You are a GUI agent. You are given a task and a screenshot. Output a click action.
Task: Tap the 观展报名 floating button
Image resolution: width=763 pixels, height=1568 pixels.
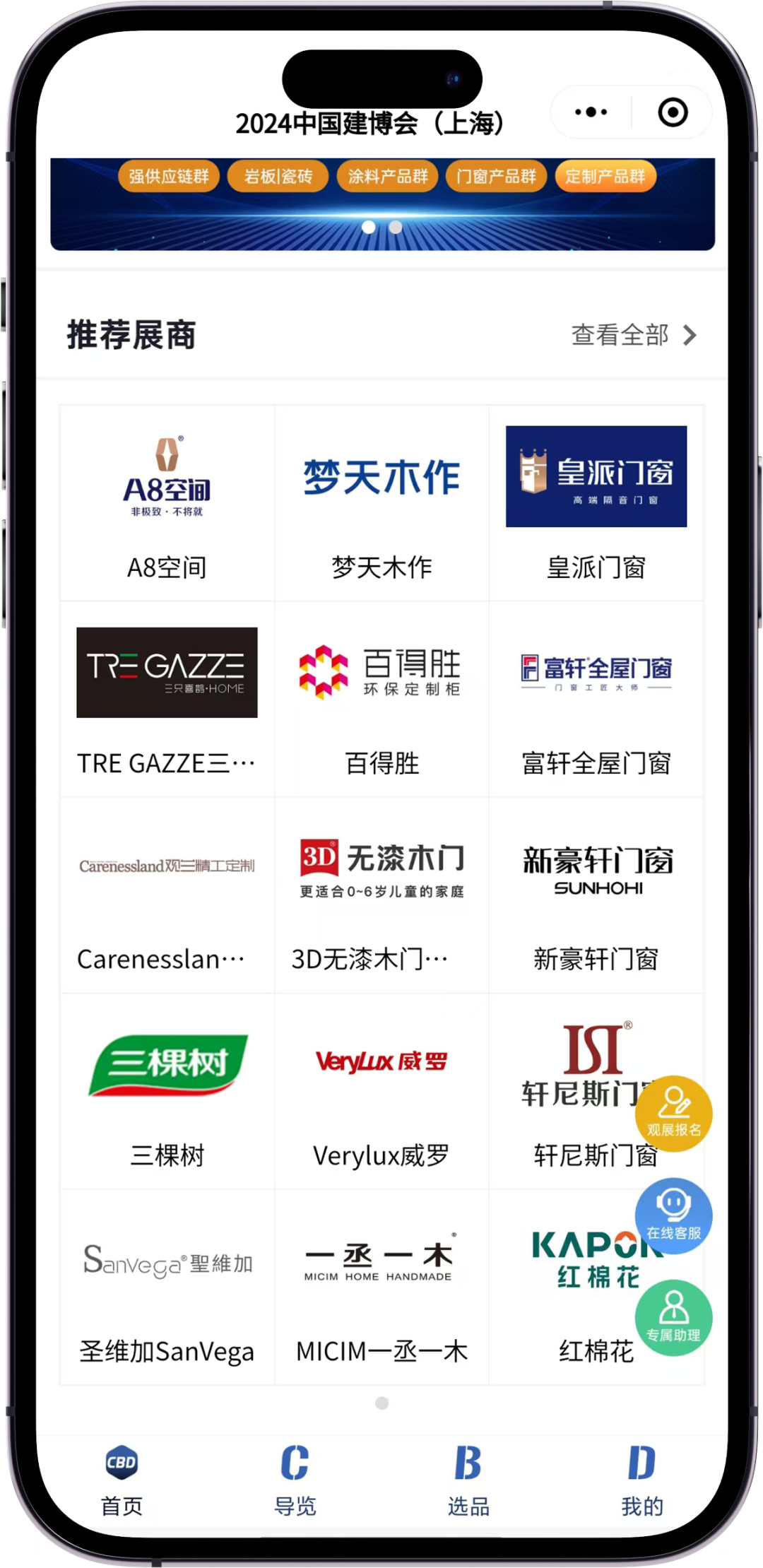[673, 1113]
